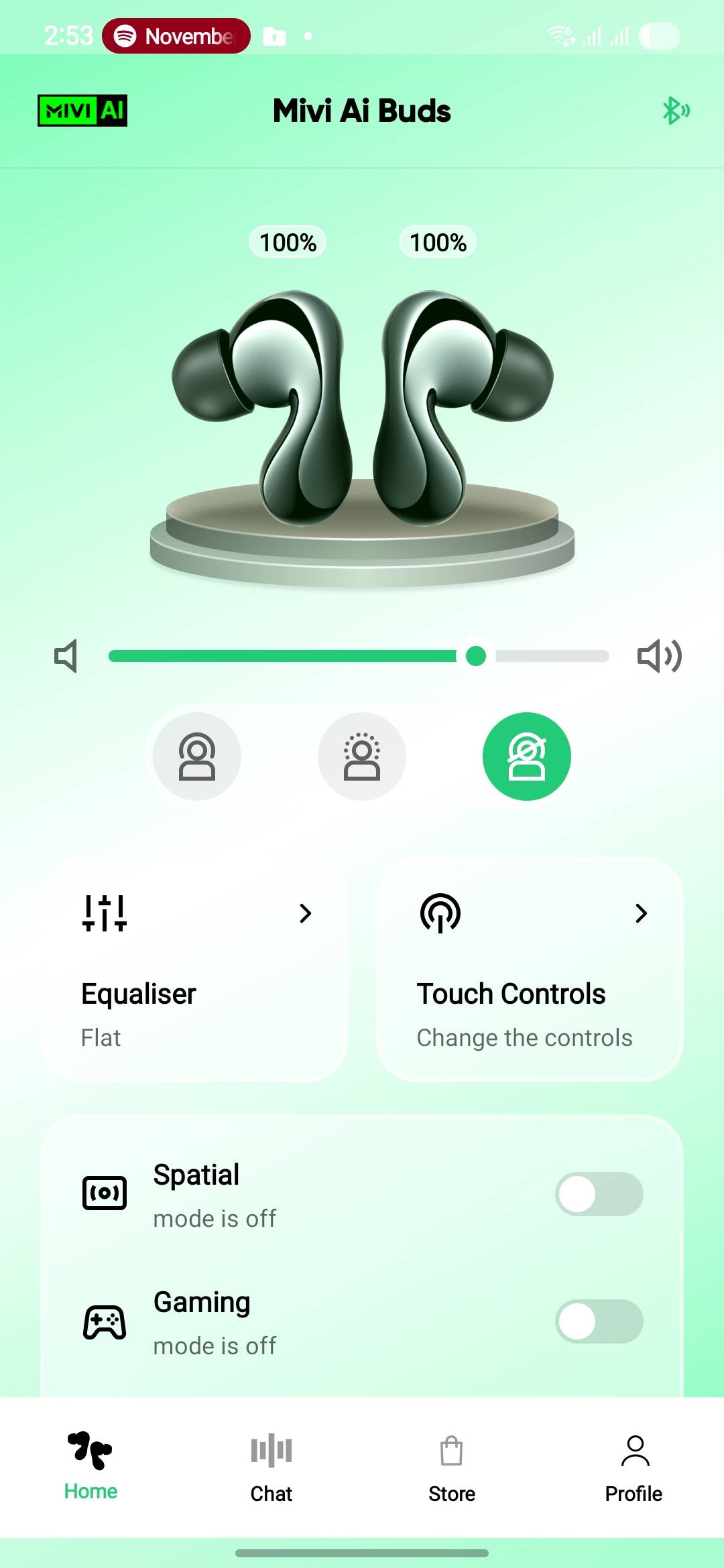The height and width of the screenshot is (1568, 724).
Task: Switch to the Profile tab
Action: [633, 1467]
